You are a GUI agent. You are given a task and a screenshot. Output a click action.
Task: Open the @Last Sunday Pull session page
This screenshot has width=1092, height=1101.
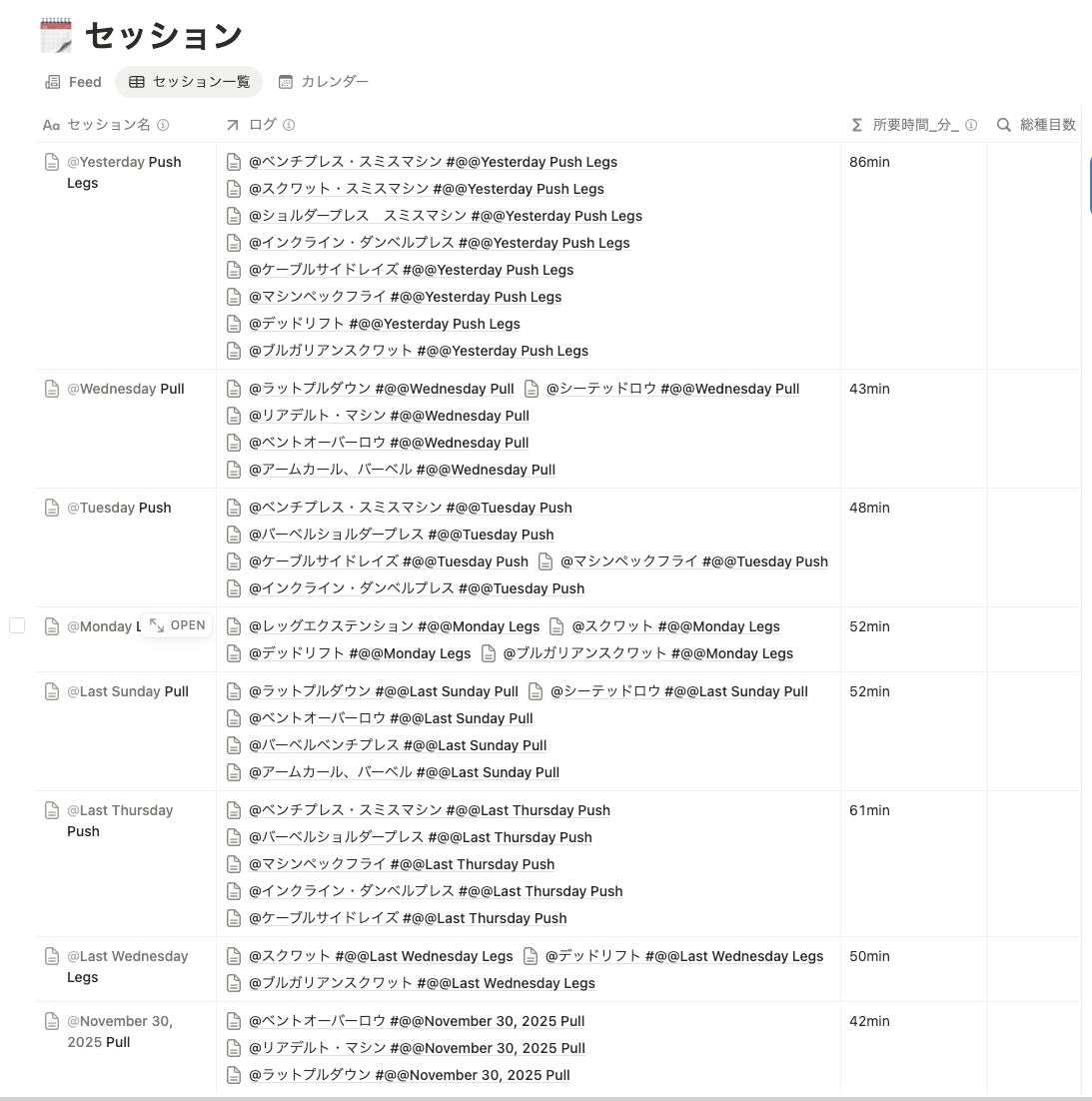click(128, 691)
